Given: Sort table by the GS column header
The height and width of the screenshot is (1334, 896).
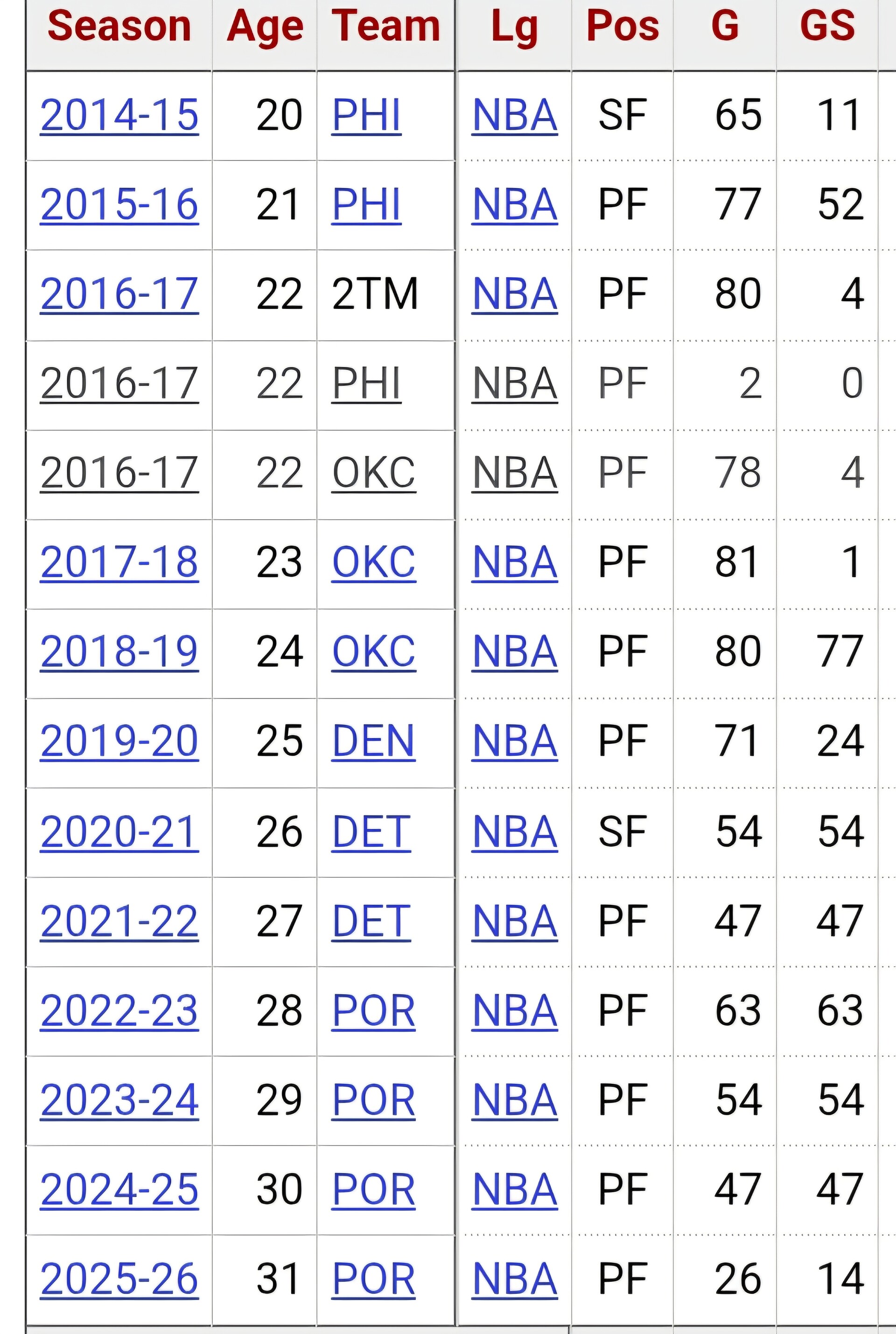Looking at the screenshot, I should pyautogui.click(x=827, y=26).
